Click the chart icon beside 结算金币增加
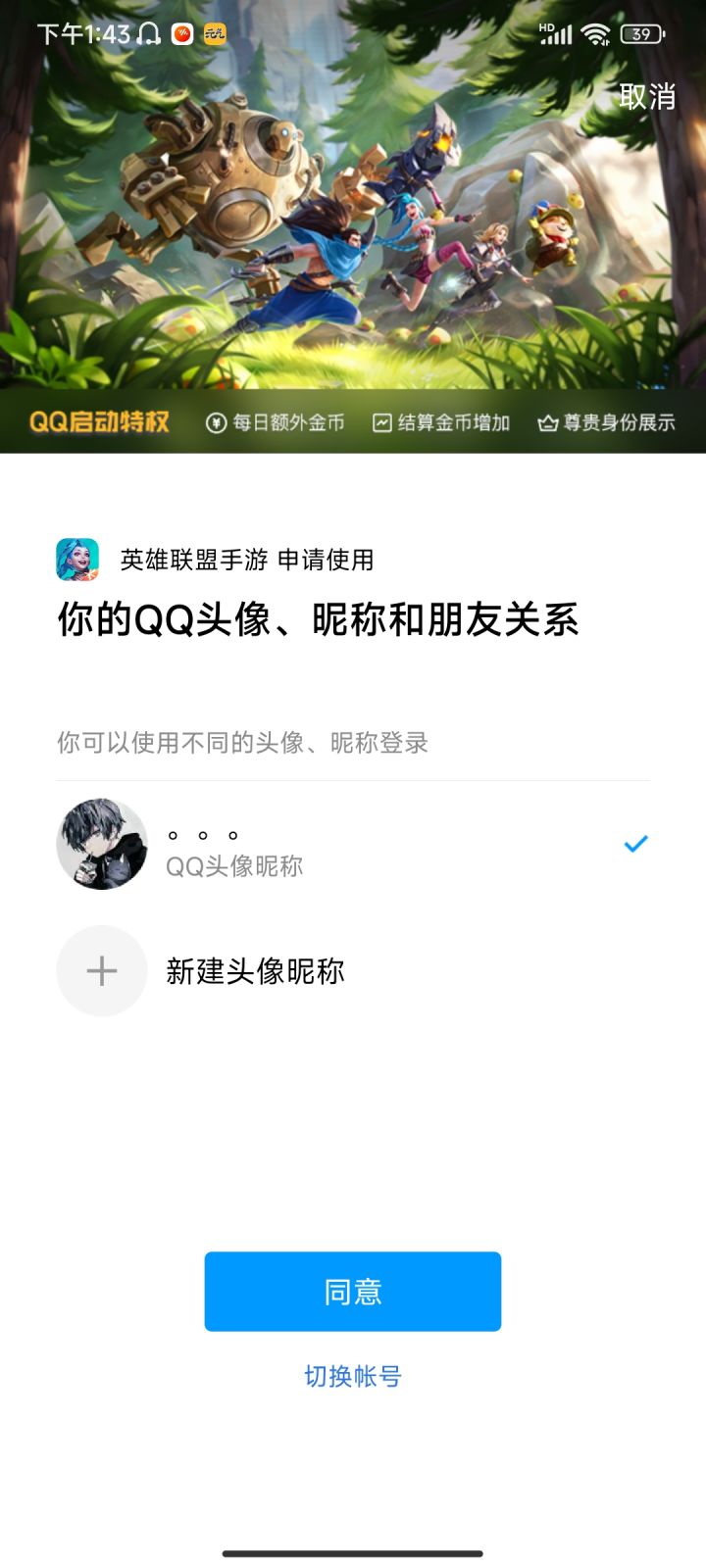 coord(380,422)
